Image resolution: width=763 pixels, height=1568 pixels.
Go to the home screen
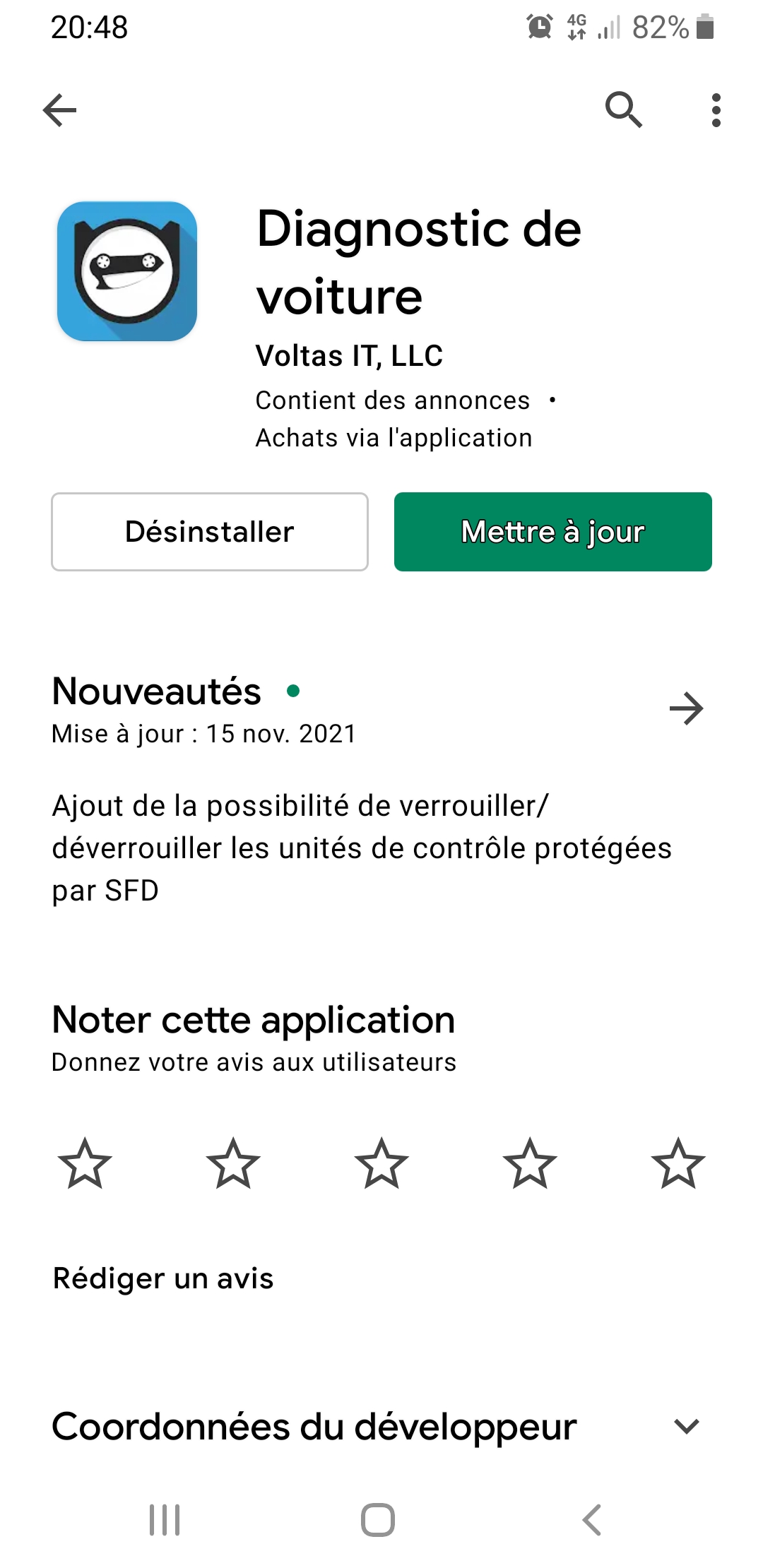[x=378, y=1520]
